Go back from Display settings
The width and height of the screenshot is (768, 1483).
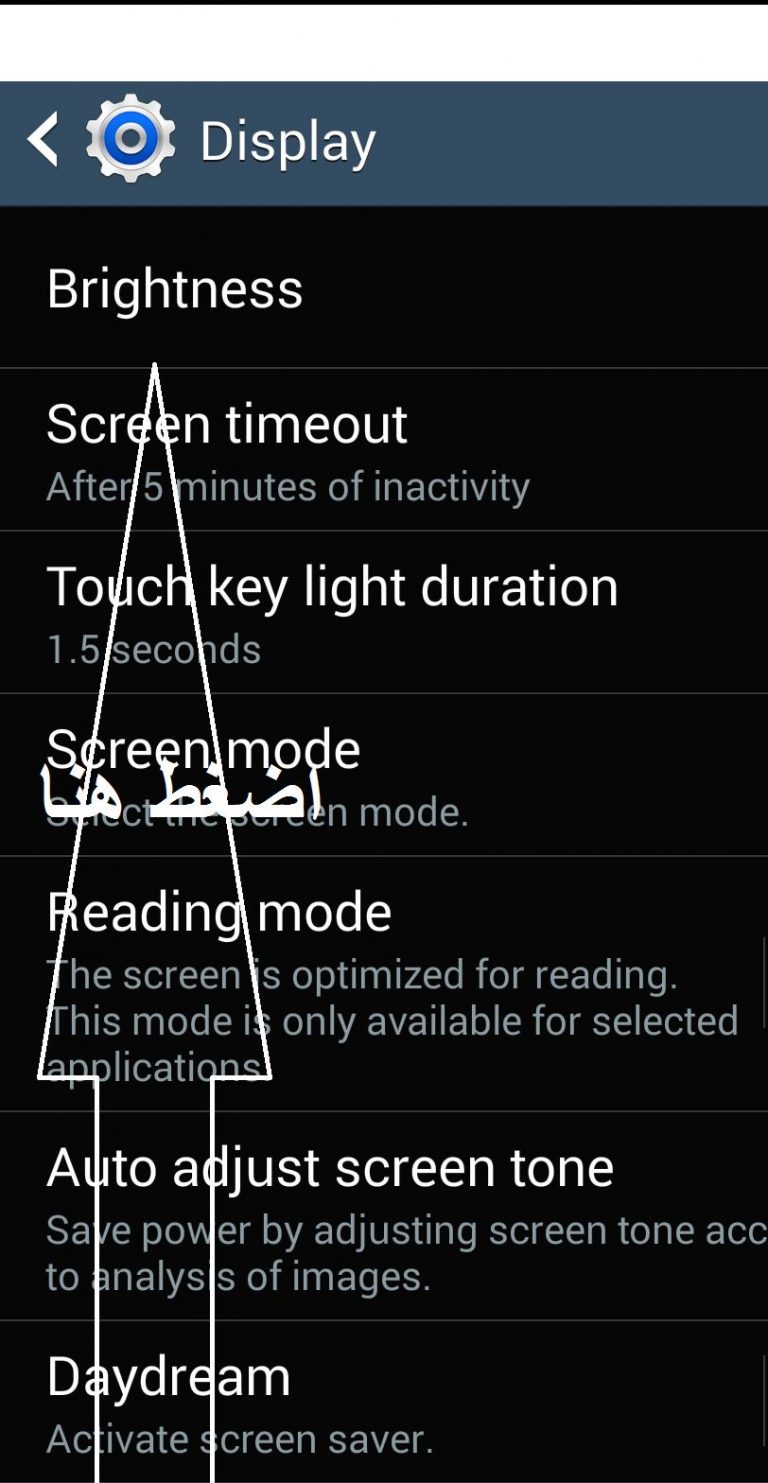44,139
